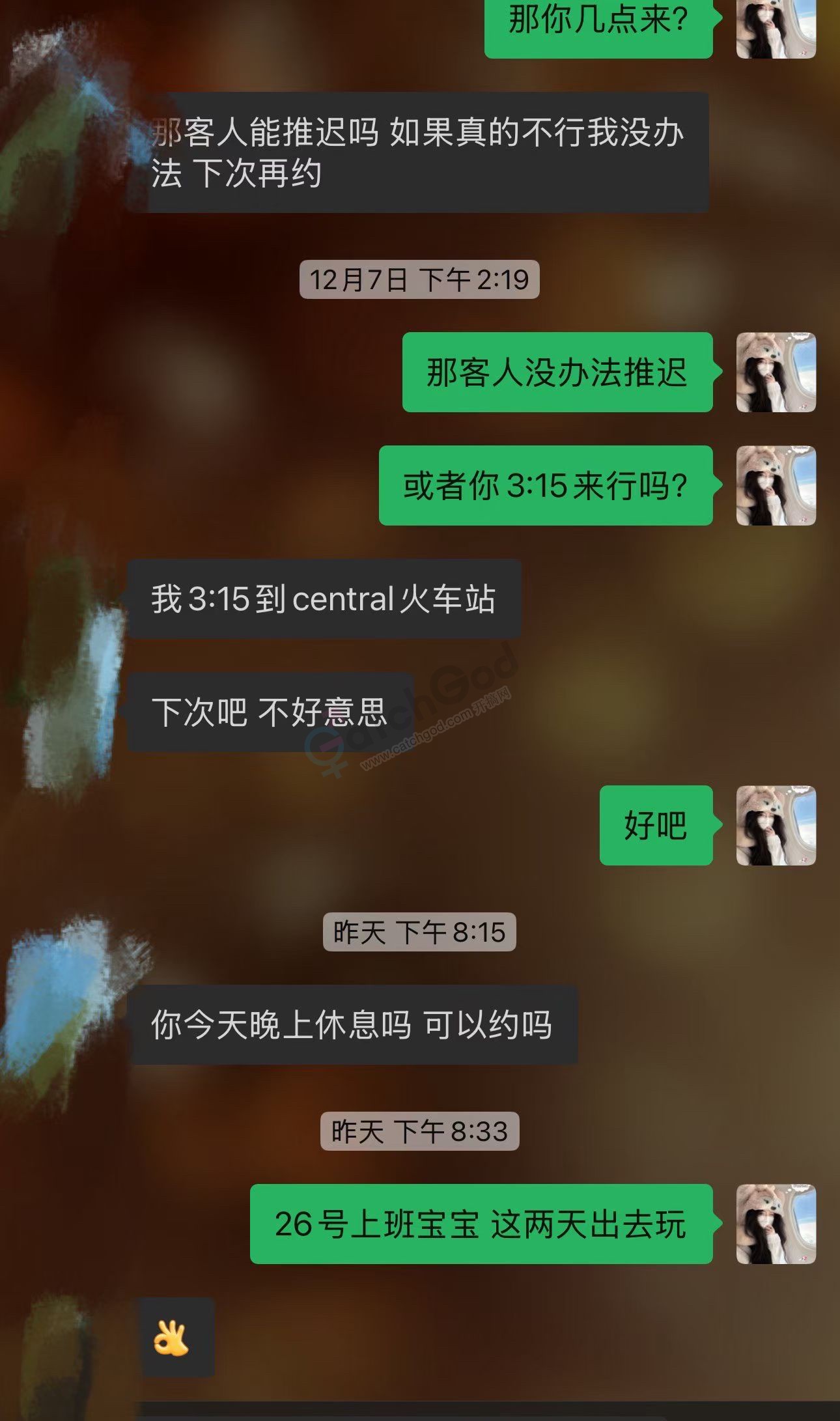Image resolution: width=840 pixels, height=1421 pixels.
Task: Open the avatar beside "26号上班宝宝 这两天出去玩"
Action: (776, 1224)
